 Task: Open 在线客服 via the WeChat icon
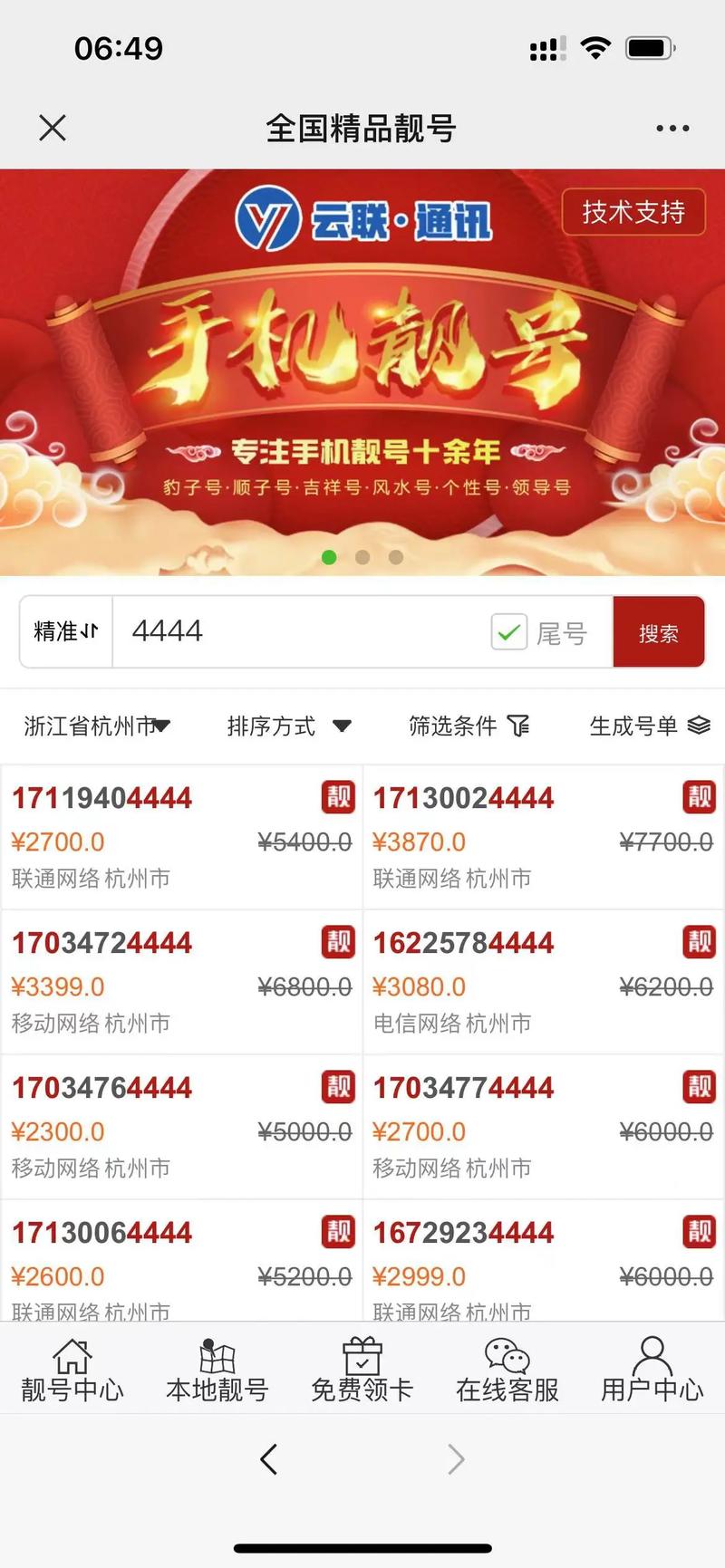click(507, 1355)
